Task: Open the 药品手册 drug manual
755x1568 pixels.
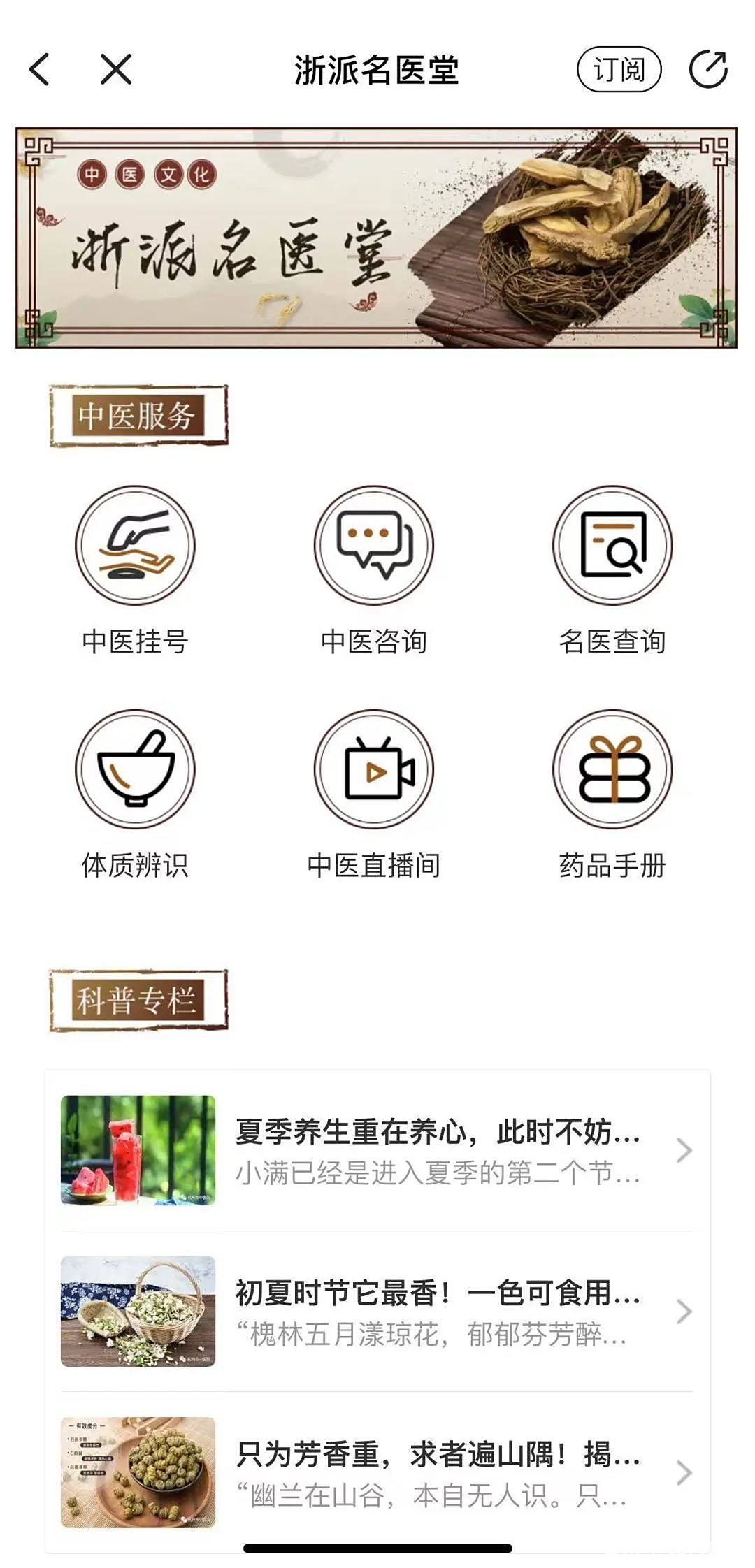Action: 612,769
